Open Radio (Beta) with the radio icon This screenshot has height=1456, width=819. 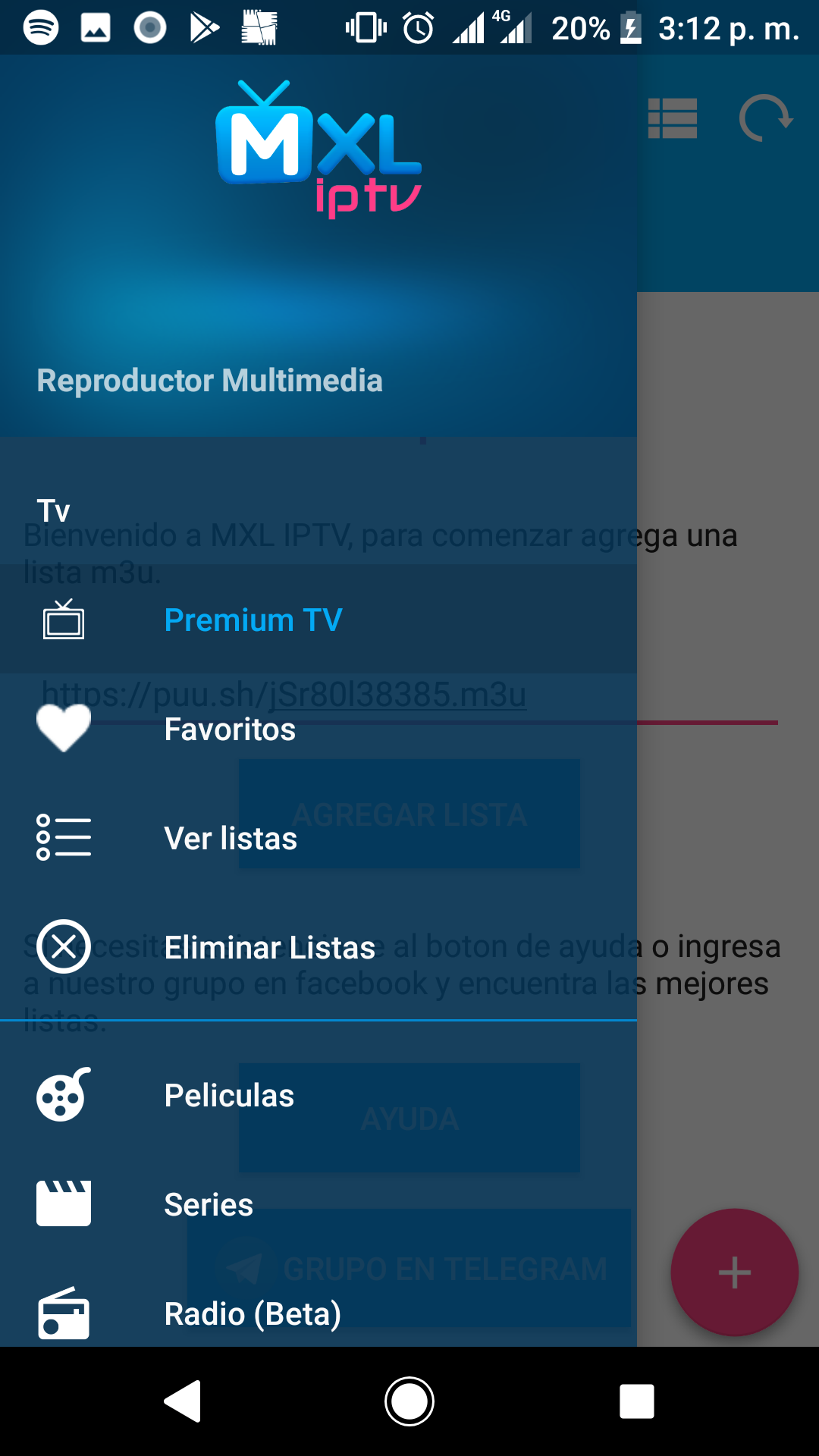(x=64, y=1313)
